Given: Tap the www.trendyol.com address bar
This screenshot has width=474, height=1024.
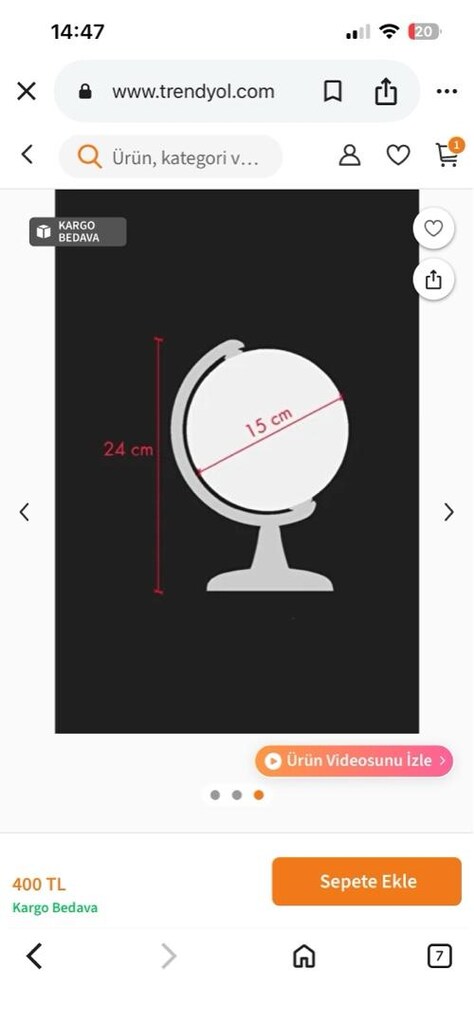Looking at the screenshot, I should tap(193, 91).
